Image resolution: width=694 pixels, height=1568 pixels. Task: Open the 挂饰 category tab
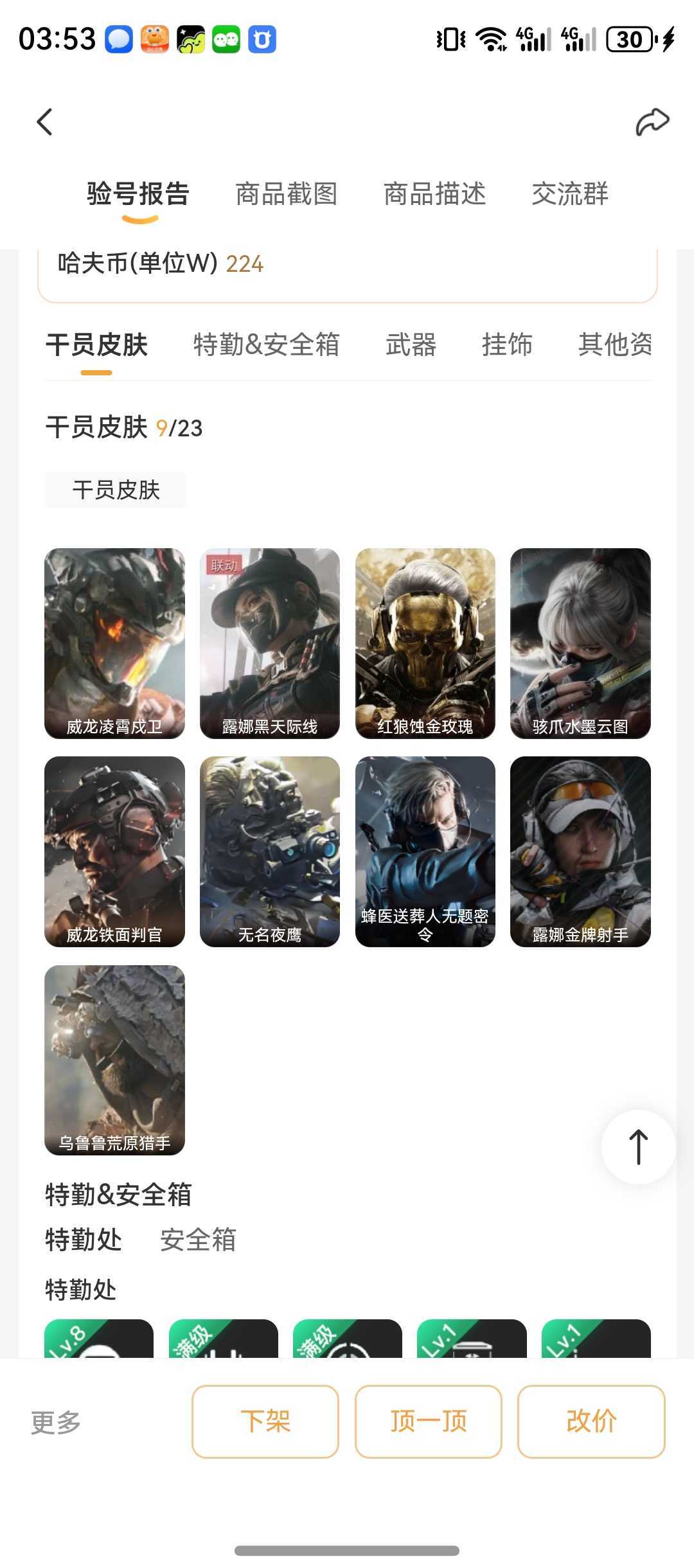[x=507, y=344]
